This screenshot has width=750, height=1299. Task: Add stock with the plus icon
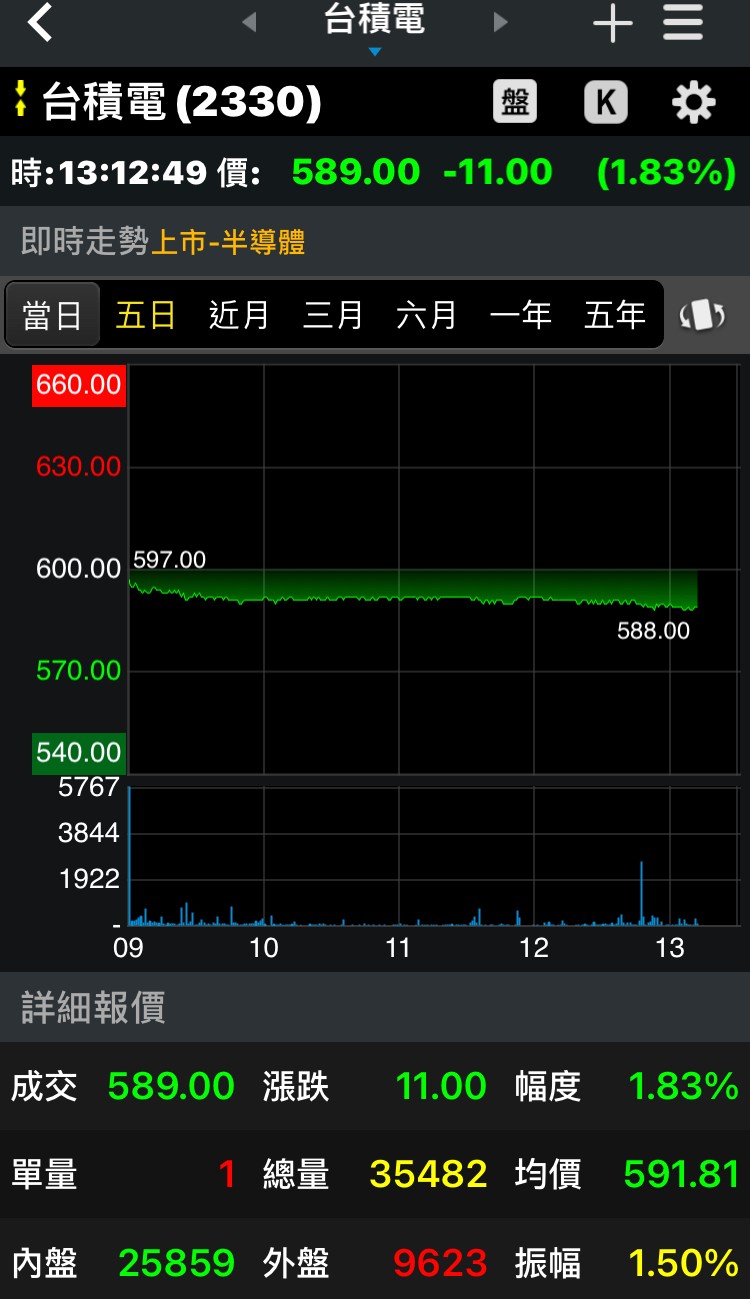(612, 24)
